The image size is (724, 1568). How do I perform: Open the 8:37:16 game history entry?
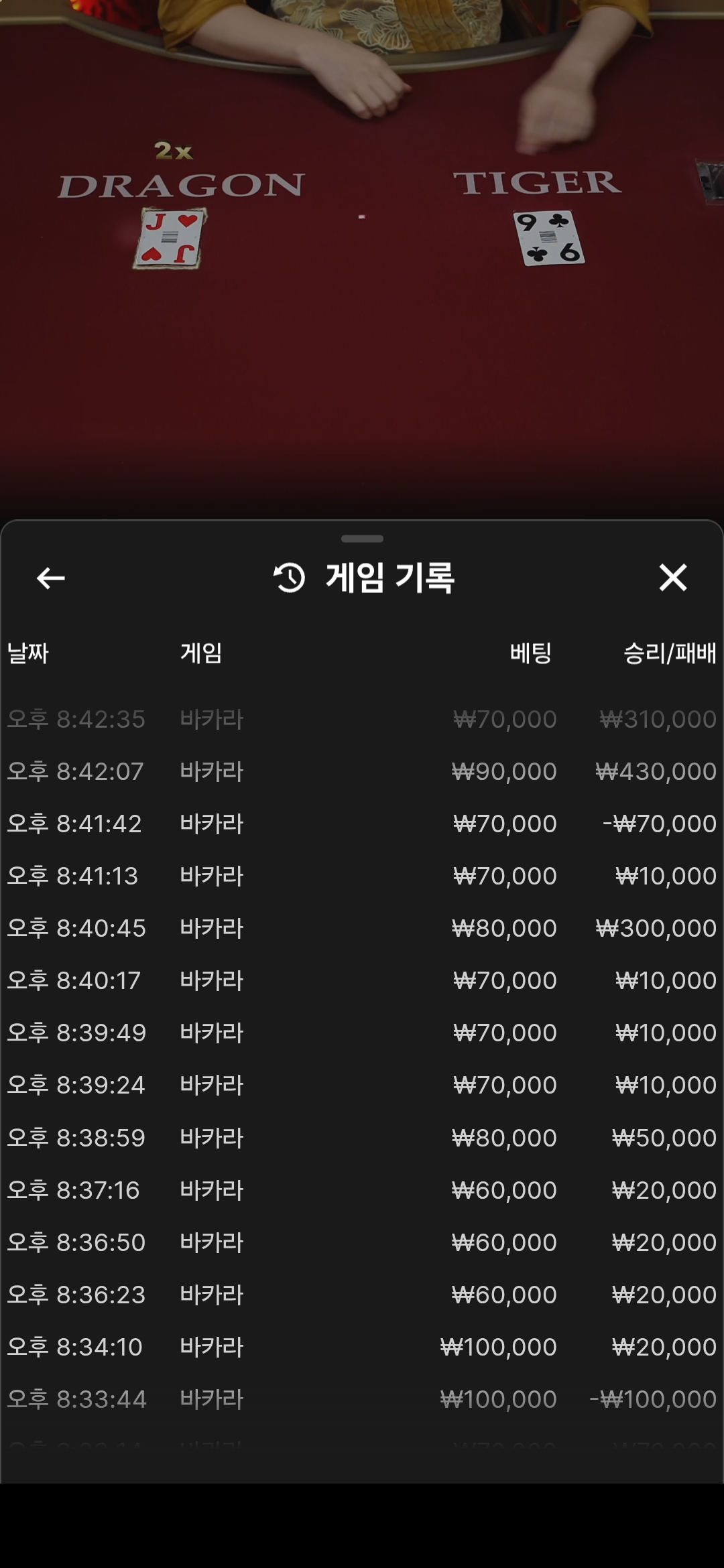[x=362, y=1190]
